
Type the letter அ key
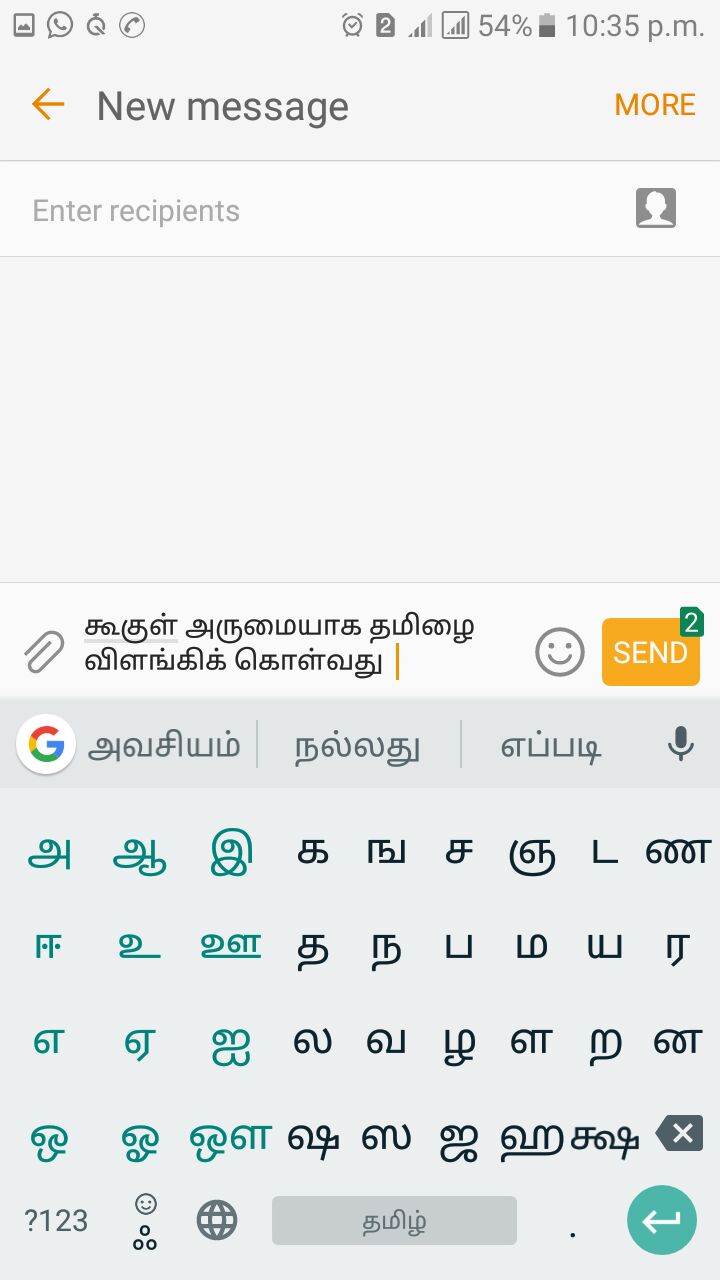(x=49, y=853)
